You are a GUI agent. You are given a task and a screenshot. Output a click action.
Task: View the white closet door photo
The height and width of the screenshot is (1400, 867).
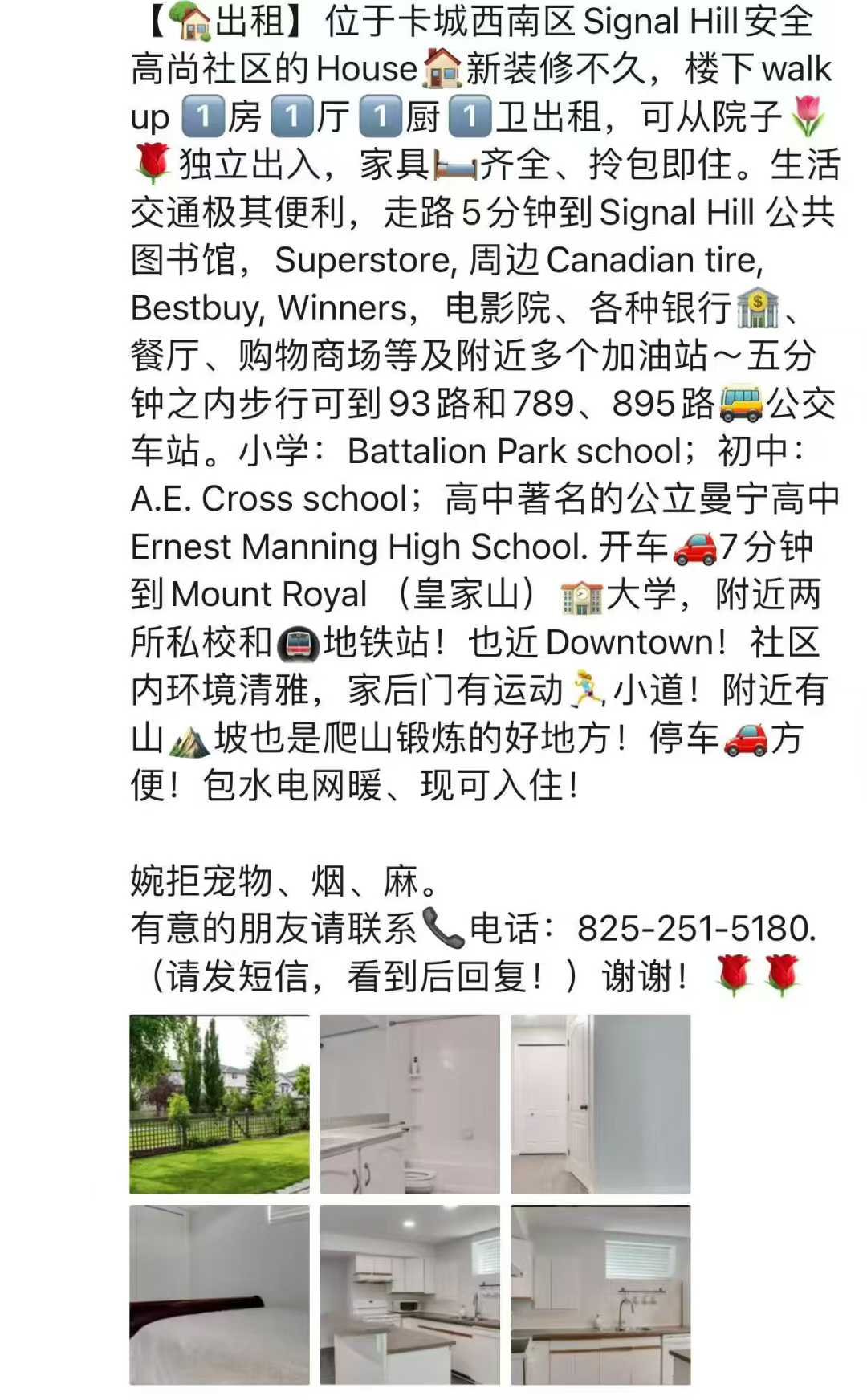coord(600,1104)
